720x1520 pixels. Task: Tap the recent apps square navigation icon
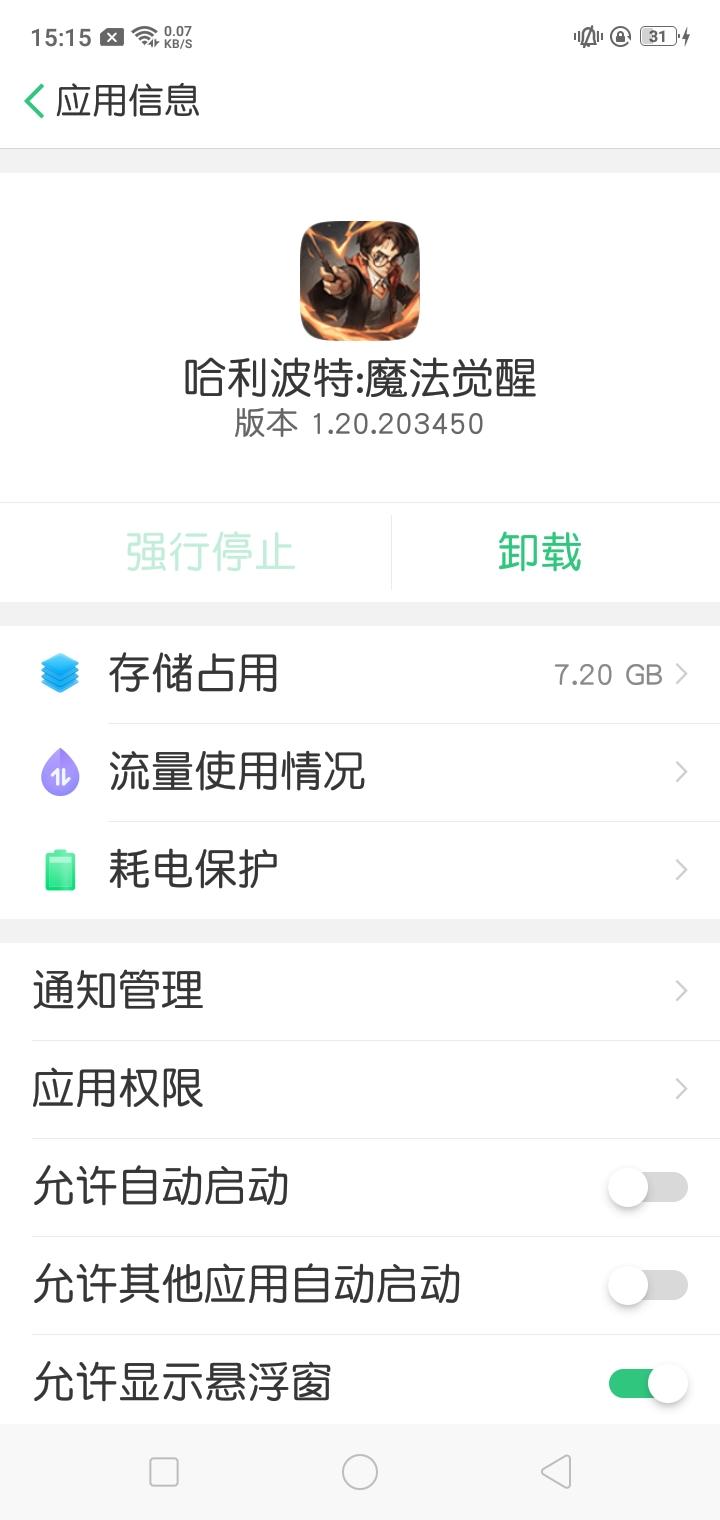click(x=163, y=1471)
